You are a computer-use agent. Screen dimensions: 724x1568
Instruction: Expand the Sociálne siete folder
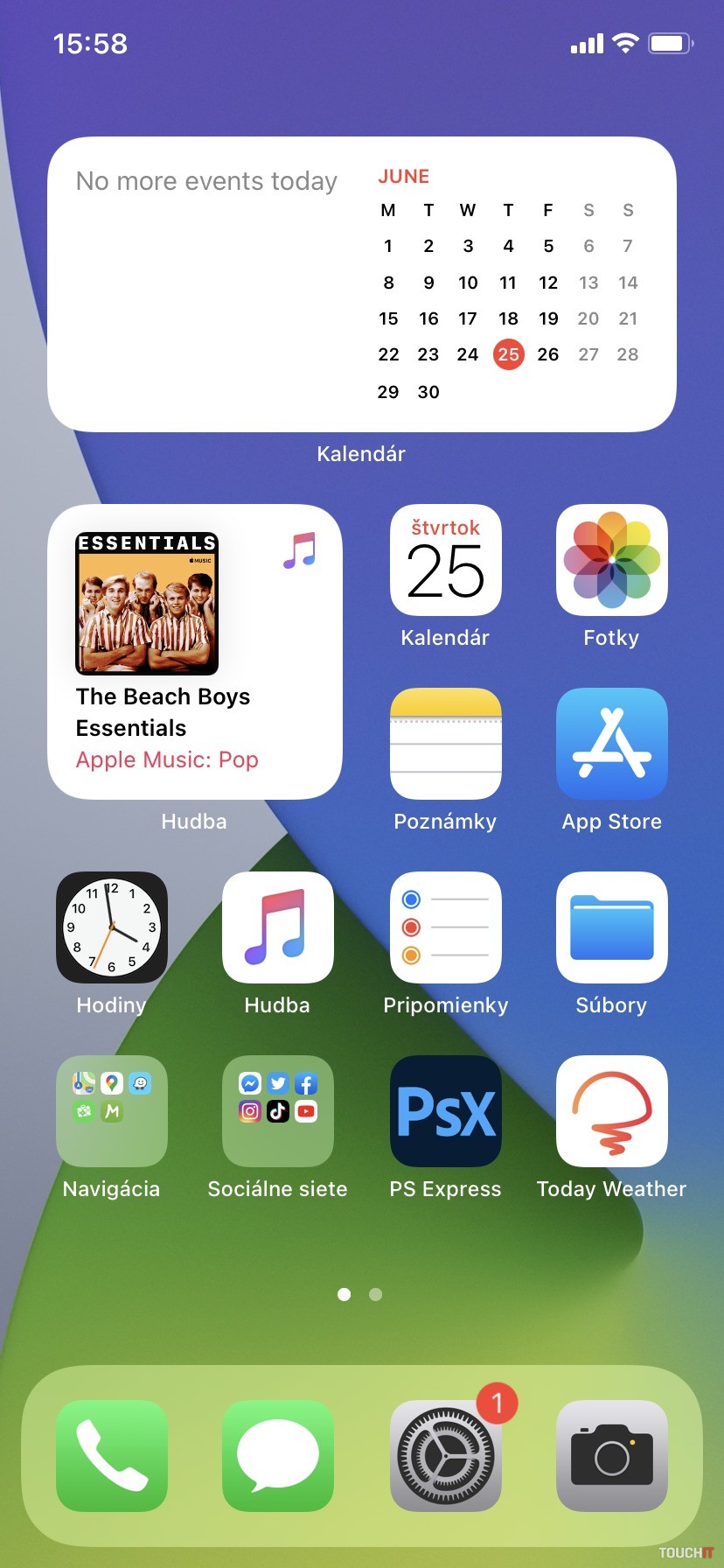[277, 1111]
